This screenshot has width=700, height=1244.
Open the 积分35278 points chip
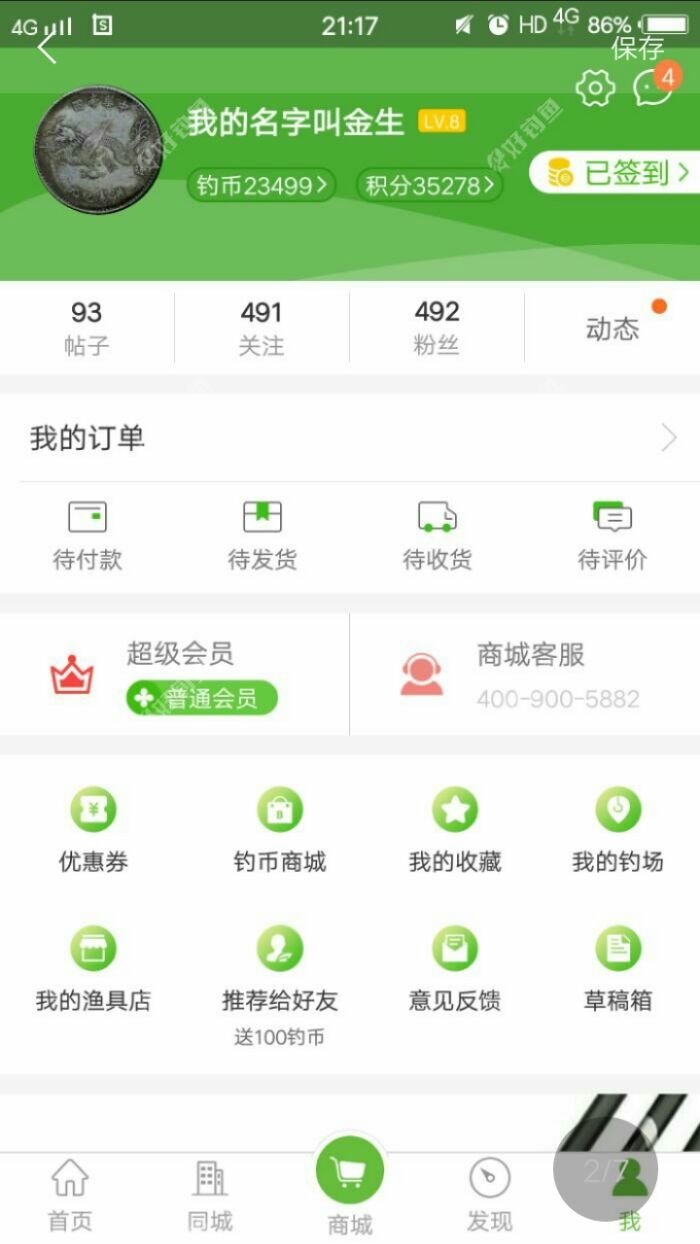[429, 185]
